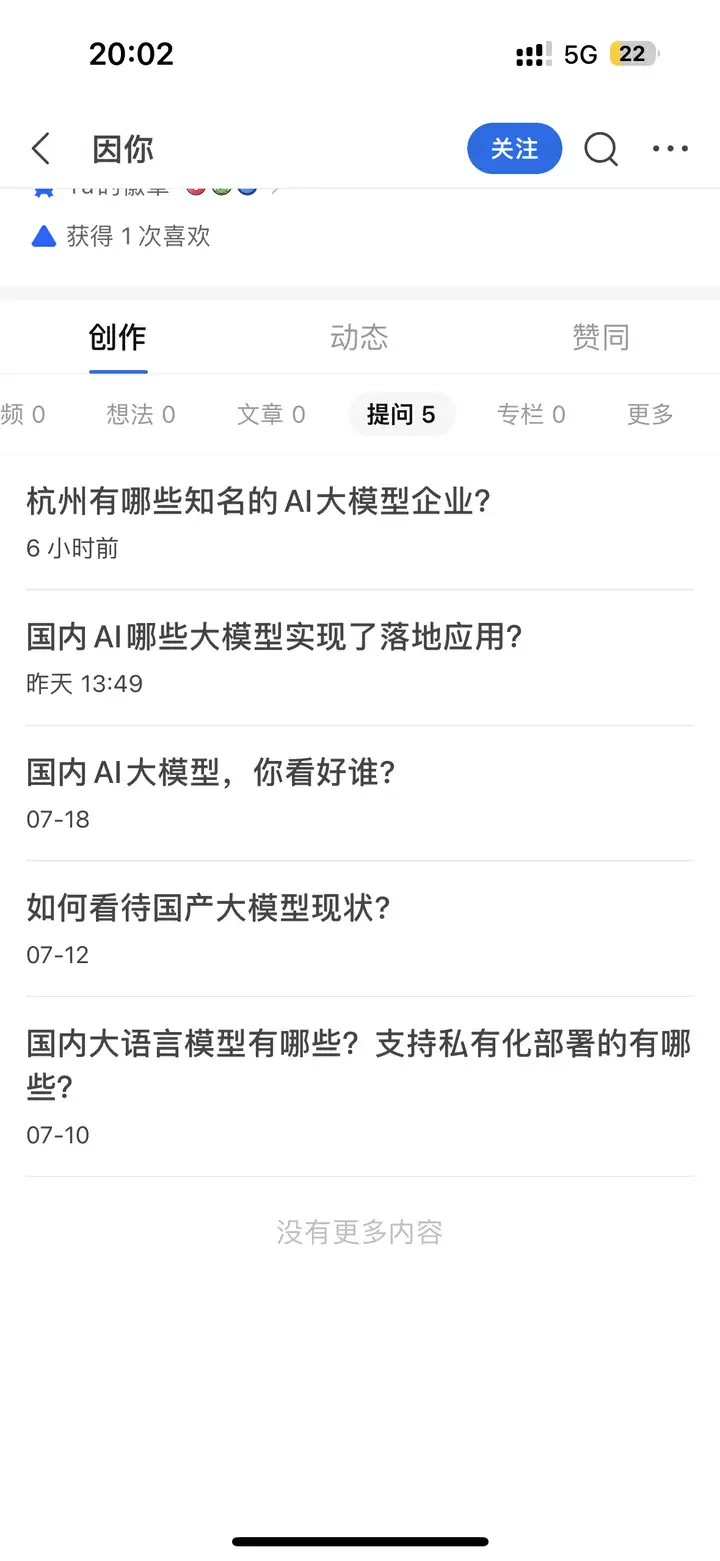This screenshot has height=1561, width=720.
Task: Open the search magnifier icon
Action: (601, 149)
